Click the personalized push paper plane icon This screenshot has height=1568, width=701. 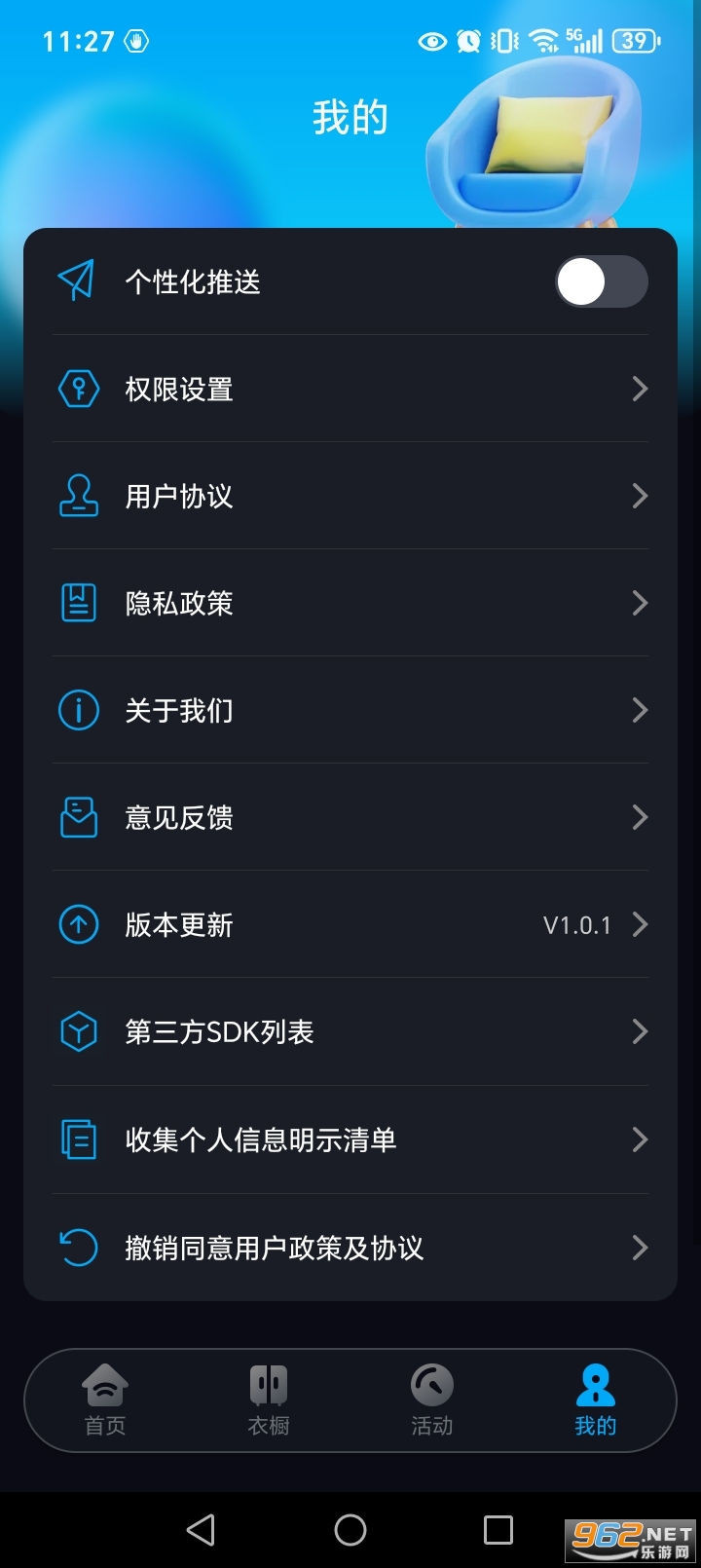[x=78, y=281]
